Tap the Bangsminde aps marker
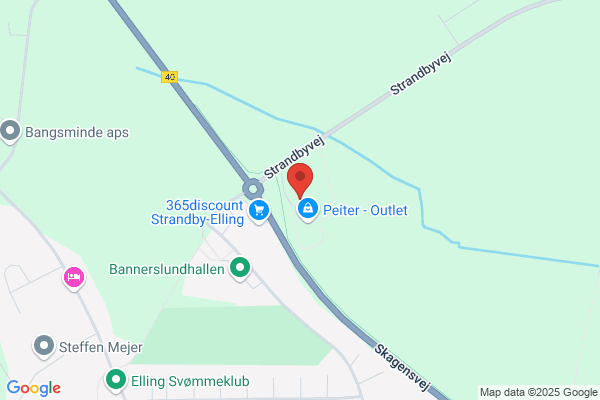The height and width of the screenshot is (400, 600). tap(10, 132)
